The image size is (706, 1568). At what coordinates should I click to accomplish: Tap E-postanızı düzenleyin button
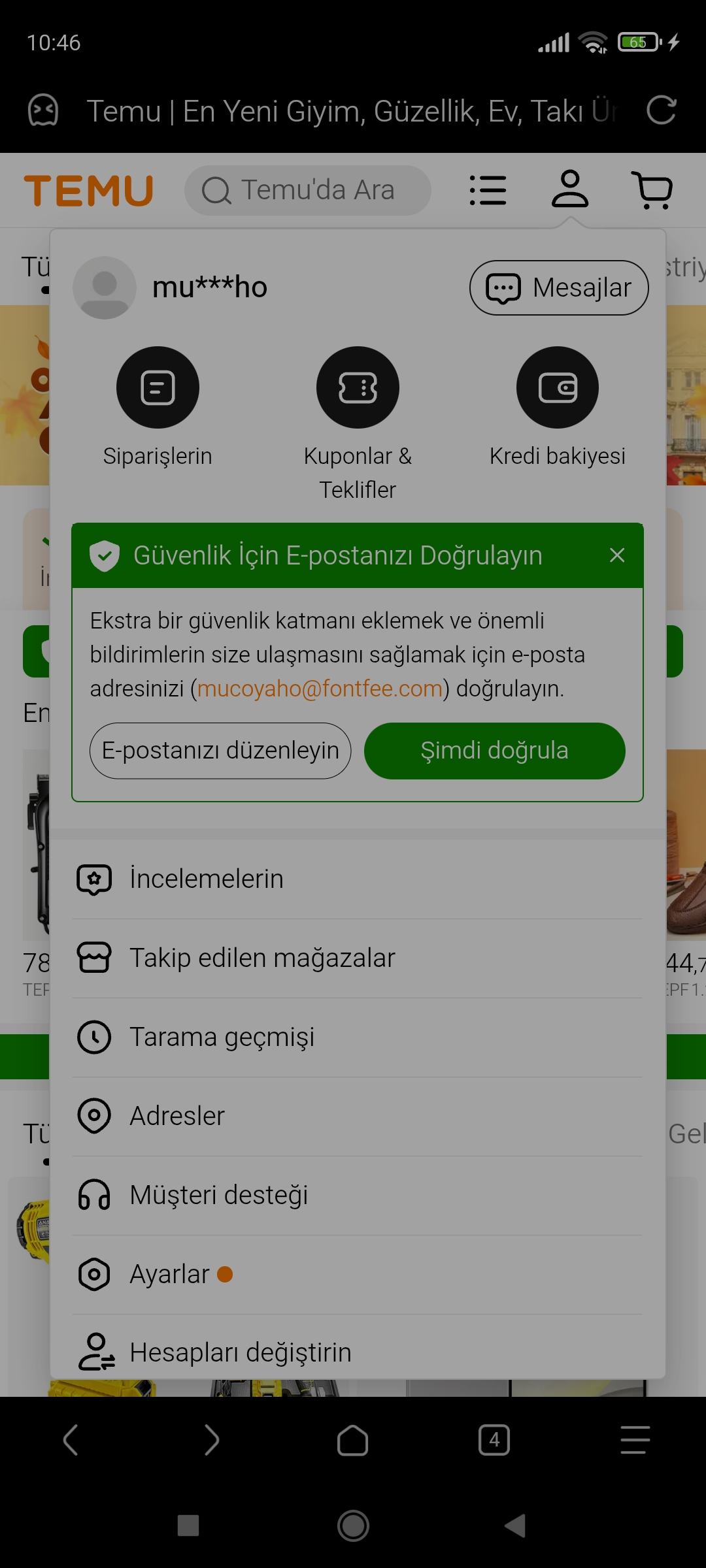click(x=220, y=751)
